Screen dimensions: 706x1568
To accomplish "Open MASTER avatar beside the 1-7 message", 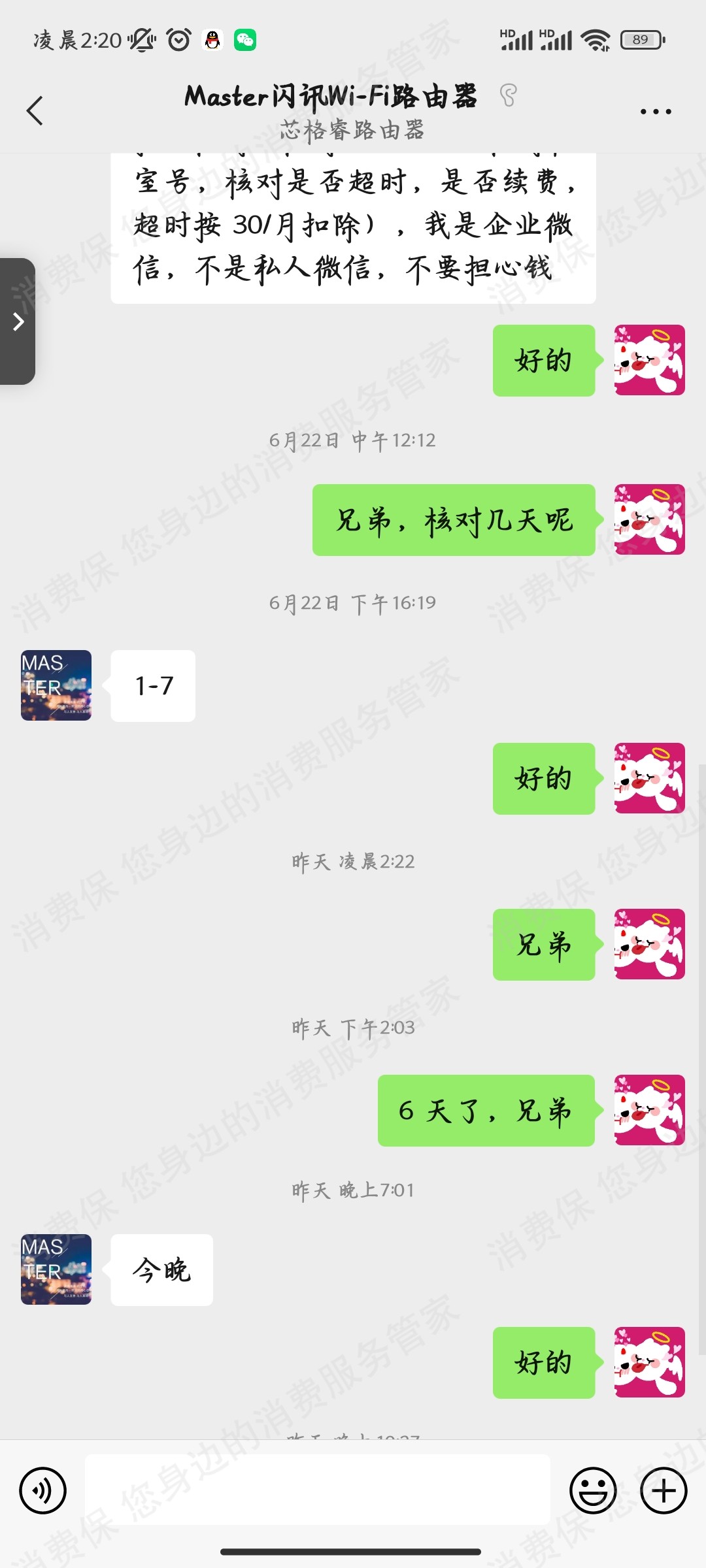I will click(x=56, y=685).
